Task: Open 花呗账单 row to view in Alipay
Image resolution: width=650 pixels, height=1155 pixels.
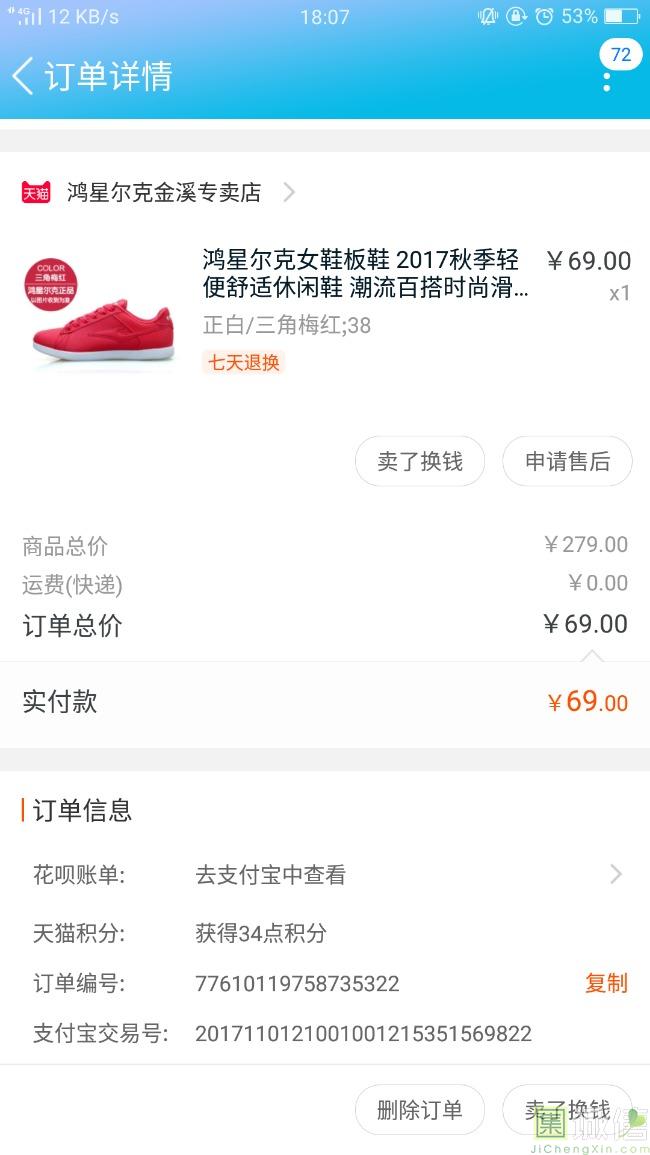Action: pos(325,875)
